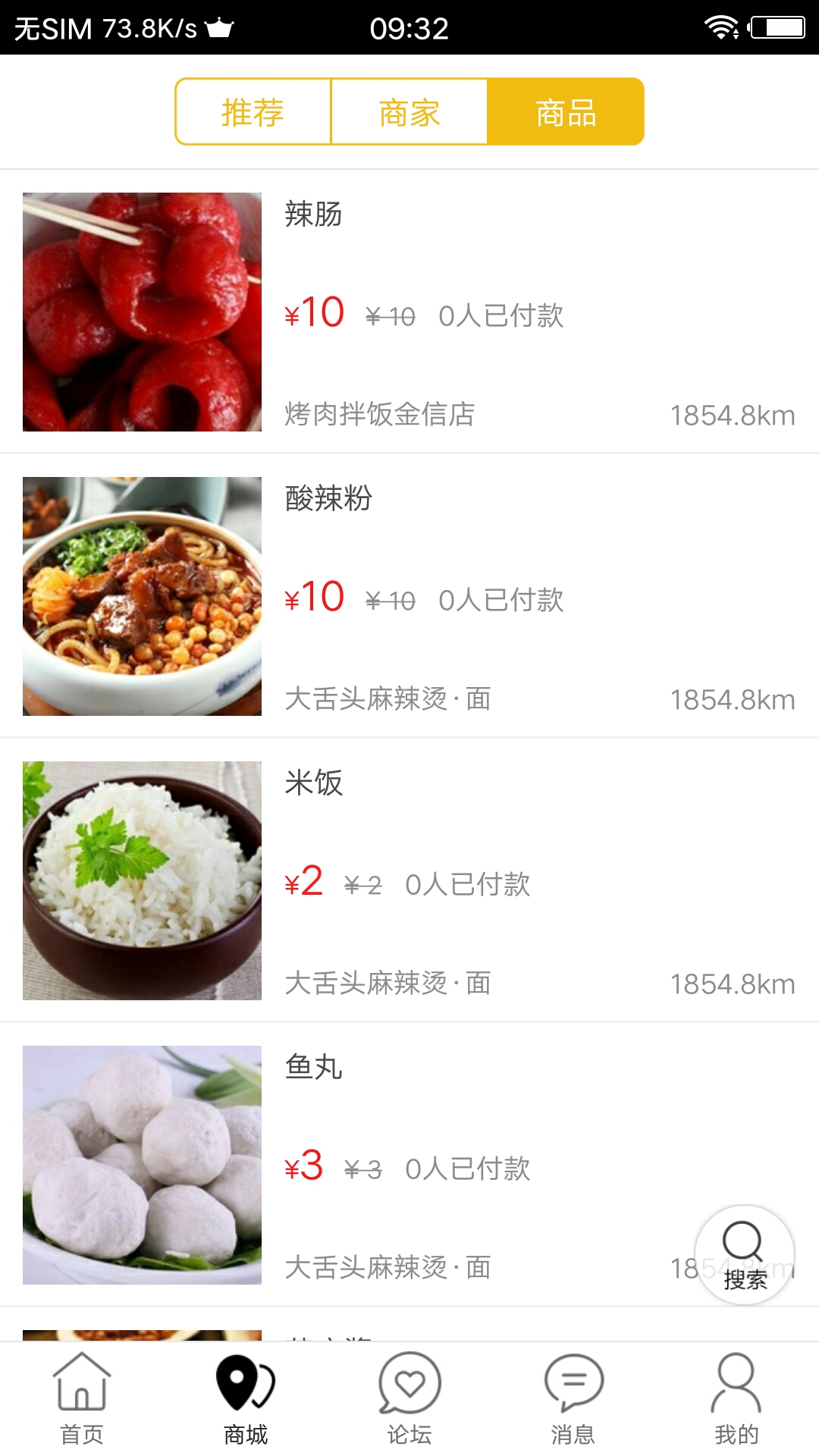
Task: Select the 商品 tab
Action: point(566,112)
